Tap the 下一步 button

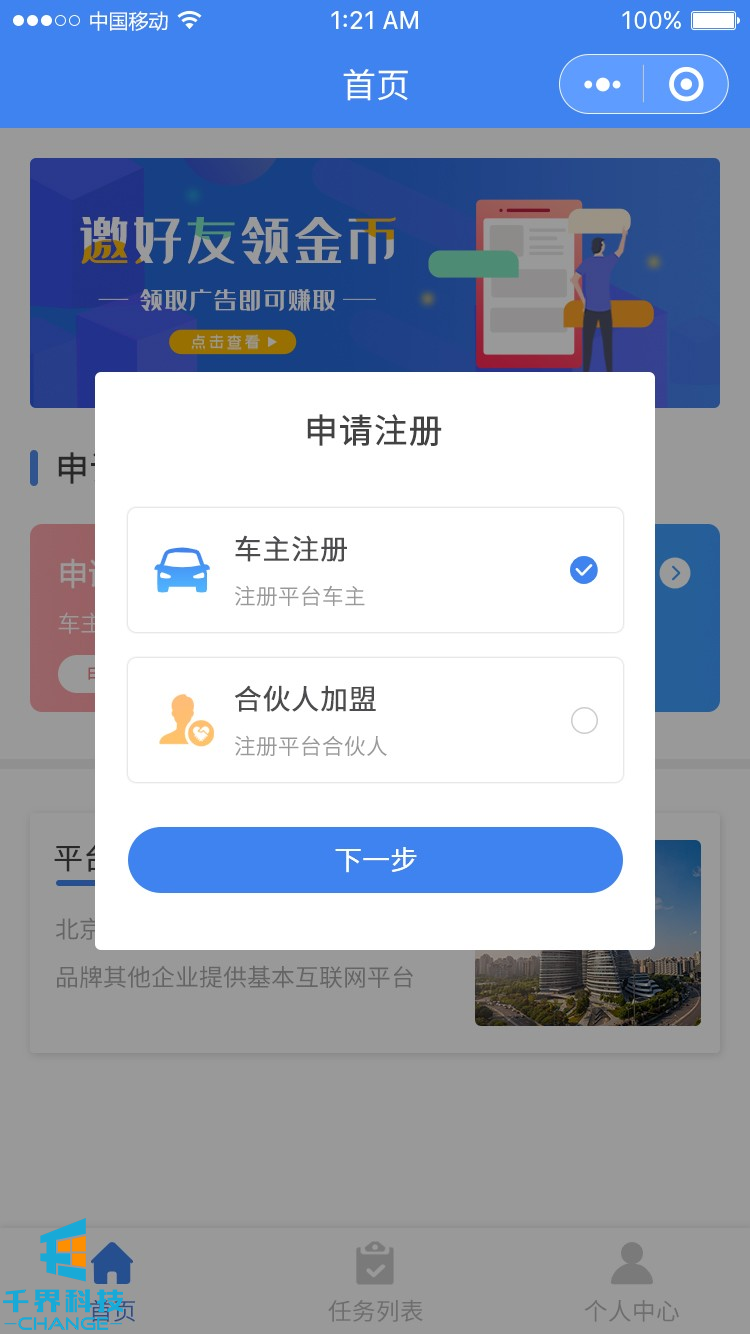pyautogui.click(x=375, y=860)
